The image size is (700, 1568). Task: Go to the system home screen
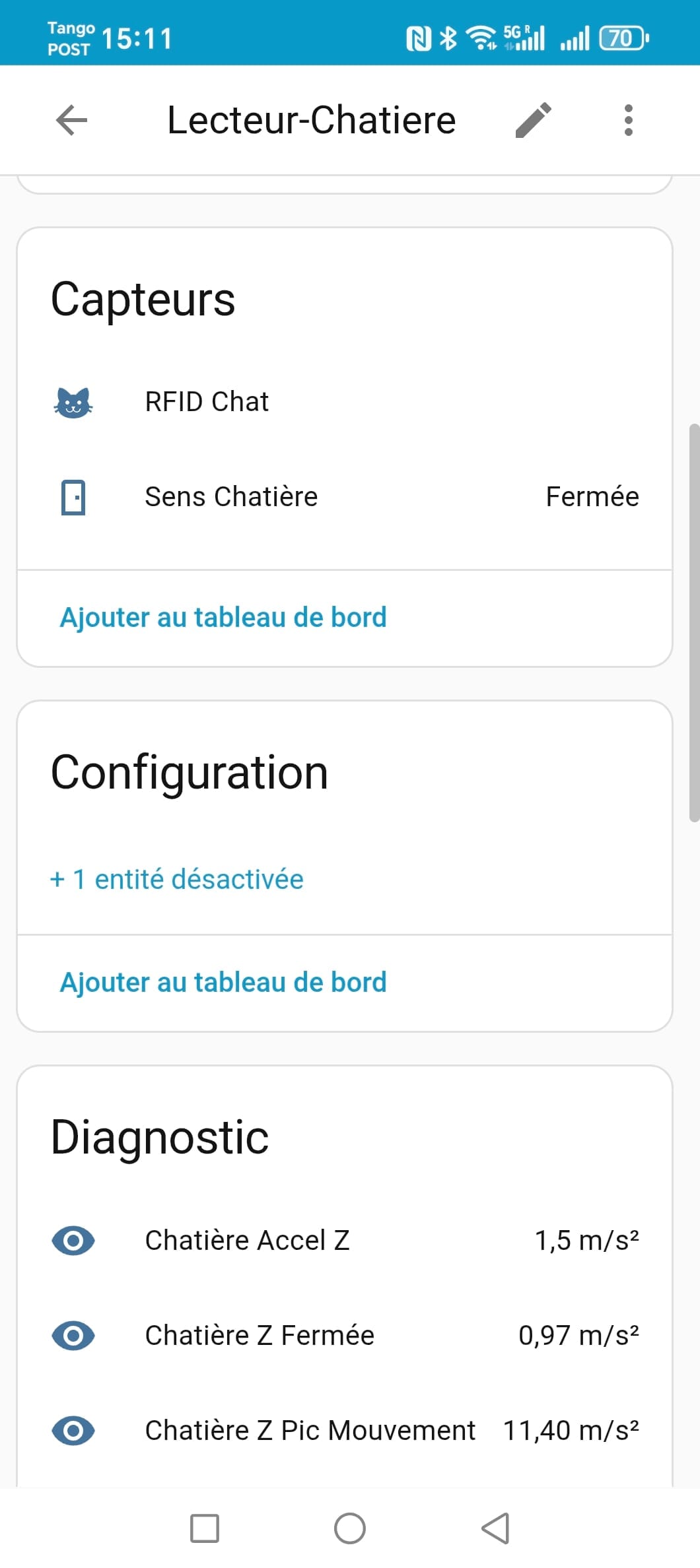[349, 1528]
